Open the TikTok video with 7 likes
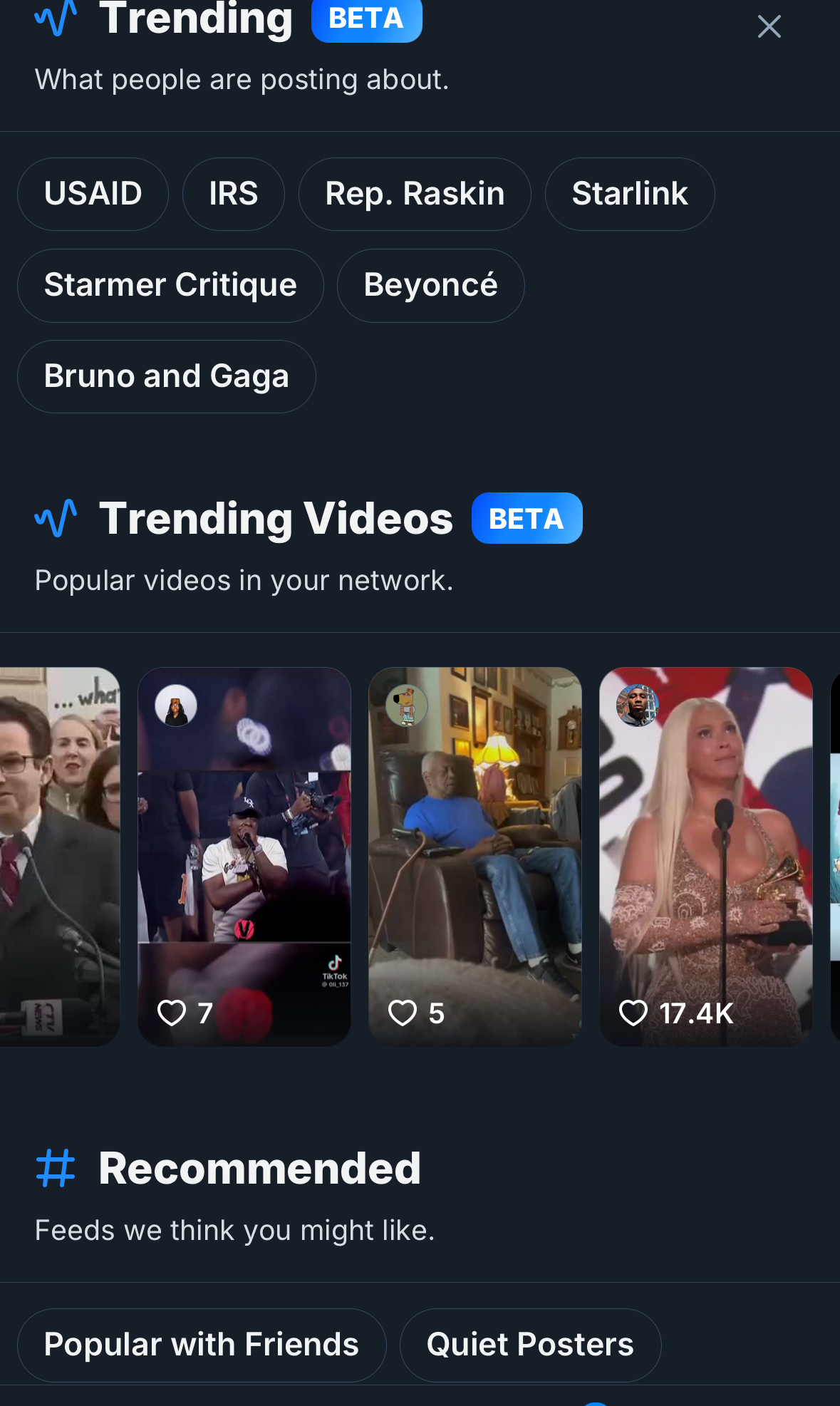Viewport: 840px width, 1406px height. tap(244, 855)
